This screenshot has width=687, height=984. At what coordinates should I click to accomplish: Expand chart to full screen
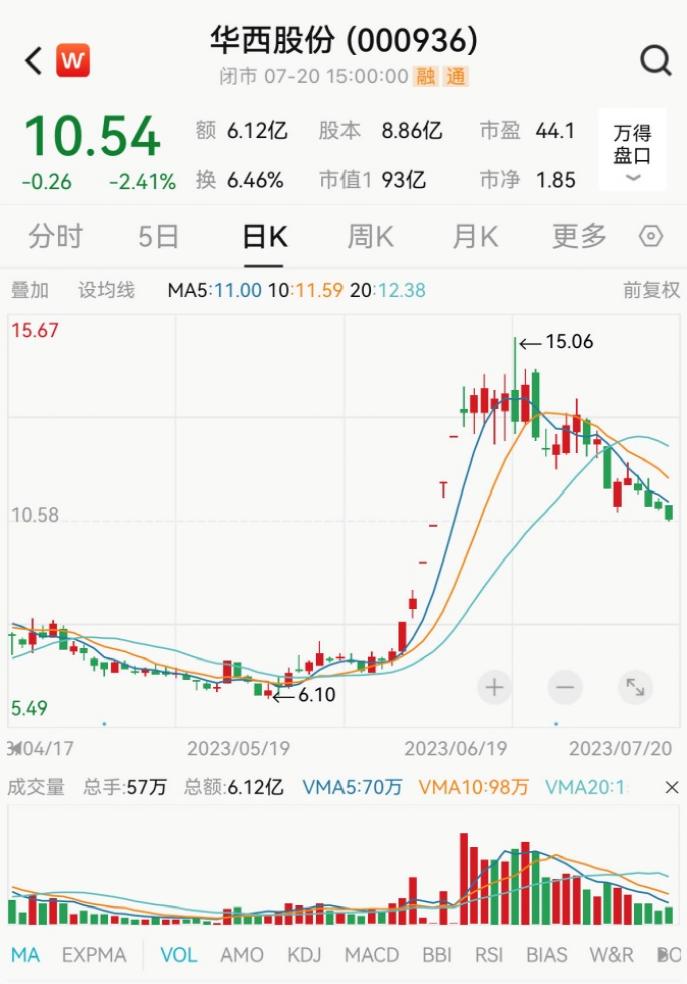pos(635,687)
